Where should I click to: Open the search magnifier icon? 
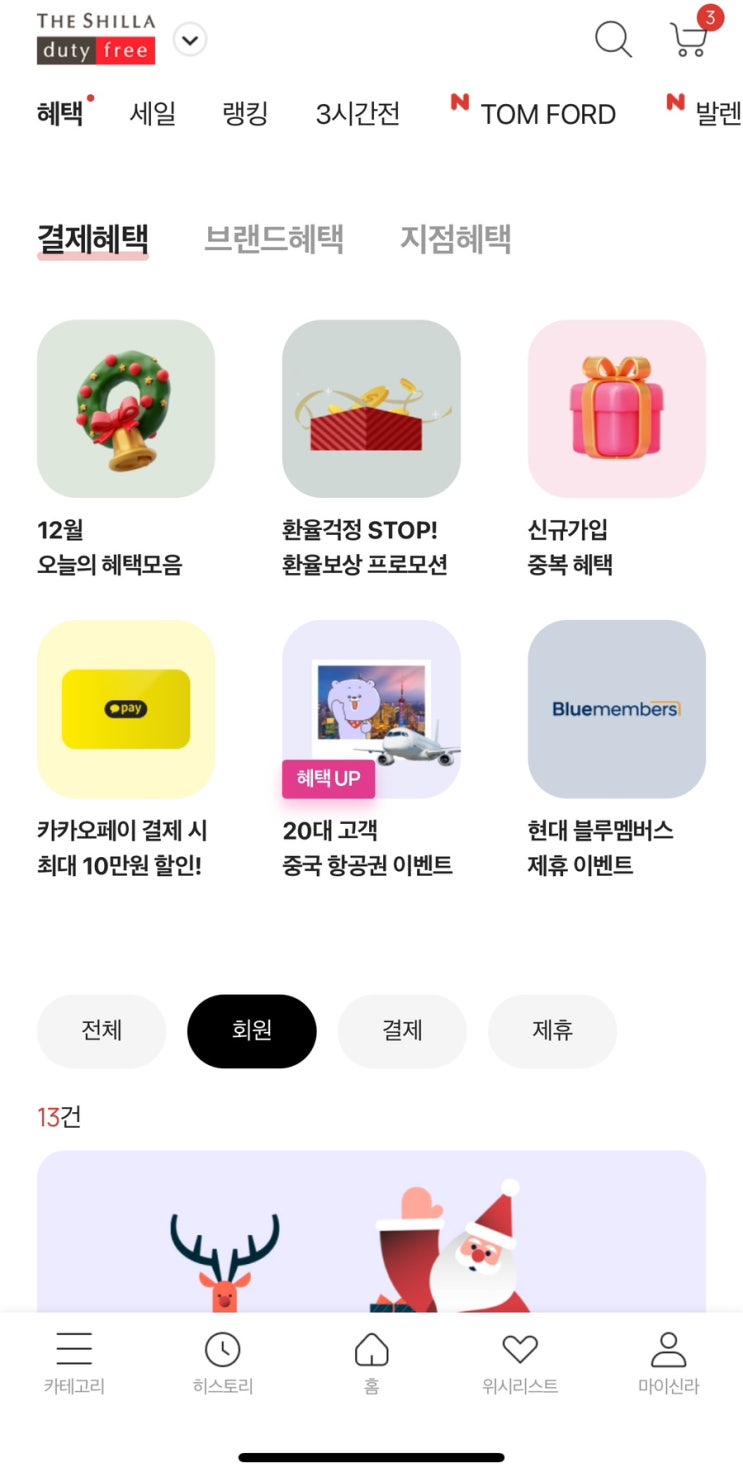(x=613, y=39)
